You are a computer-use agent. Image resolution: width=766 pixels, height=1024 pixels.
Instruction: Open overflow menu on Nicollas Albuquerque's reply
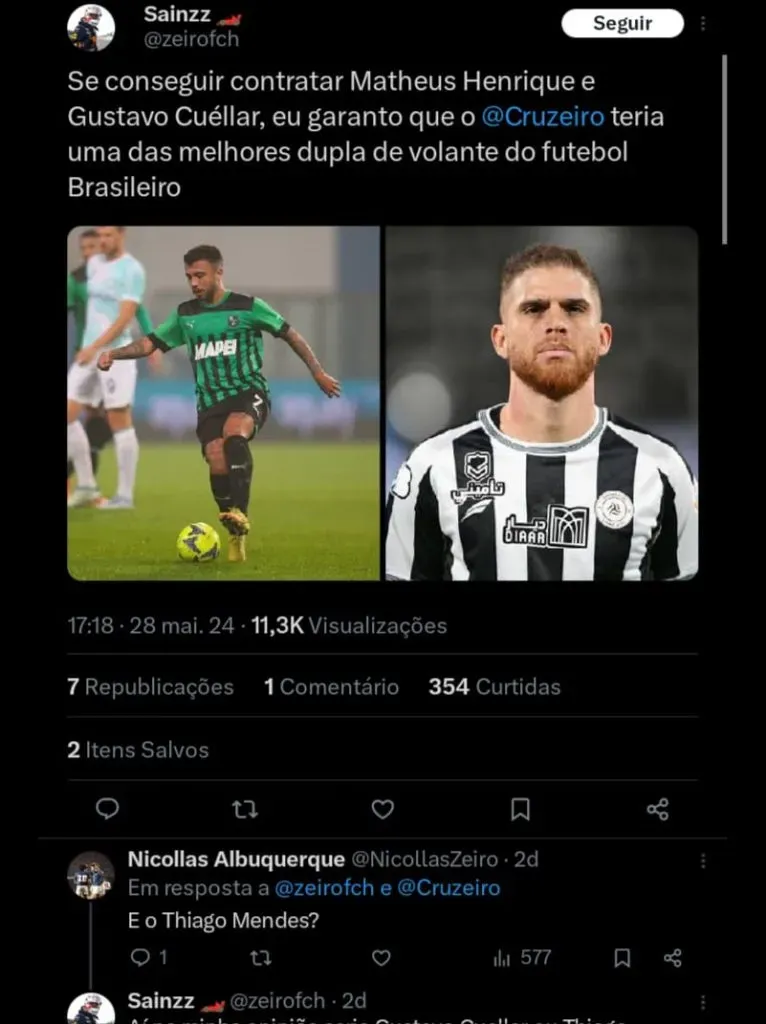[703, 860]
